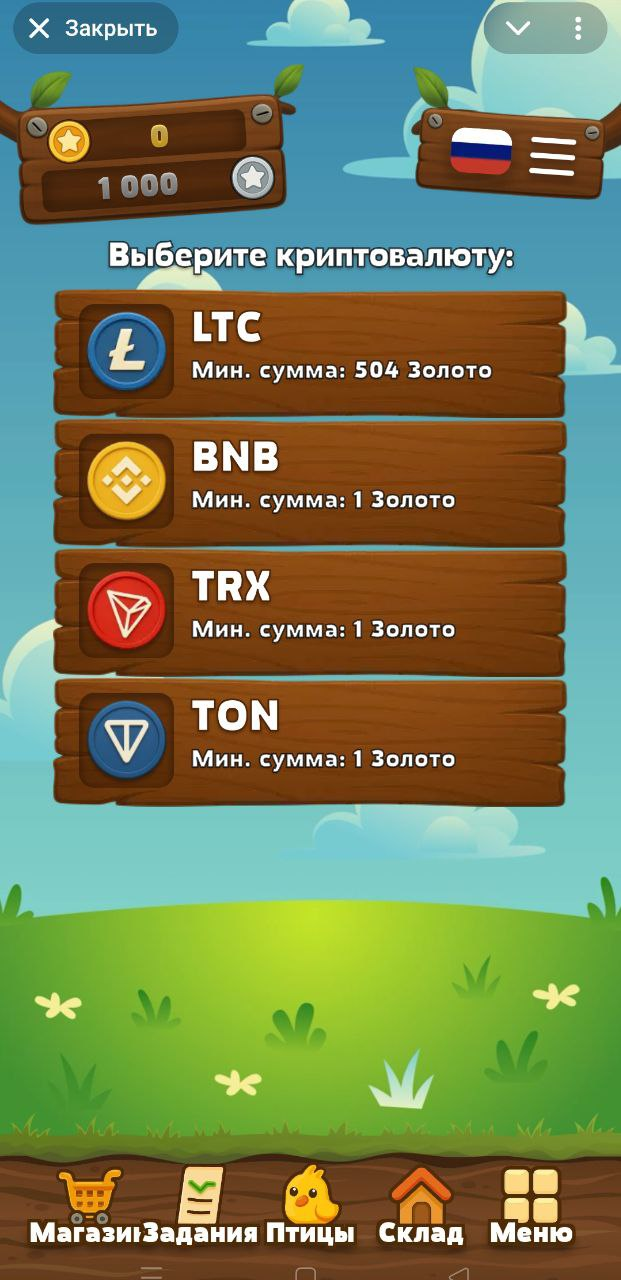
Task: Tap the system back button
Action: 459,1273
